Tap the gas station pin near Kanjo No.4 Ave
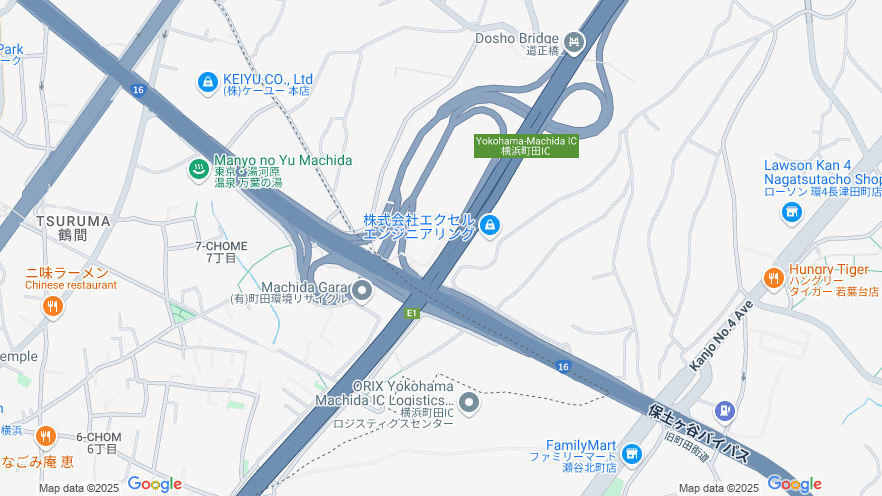Viewport: 882px width, 496px height. point(725,411)
